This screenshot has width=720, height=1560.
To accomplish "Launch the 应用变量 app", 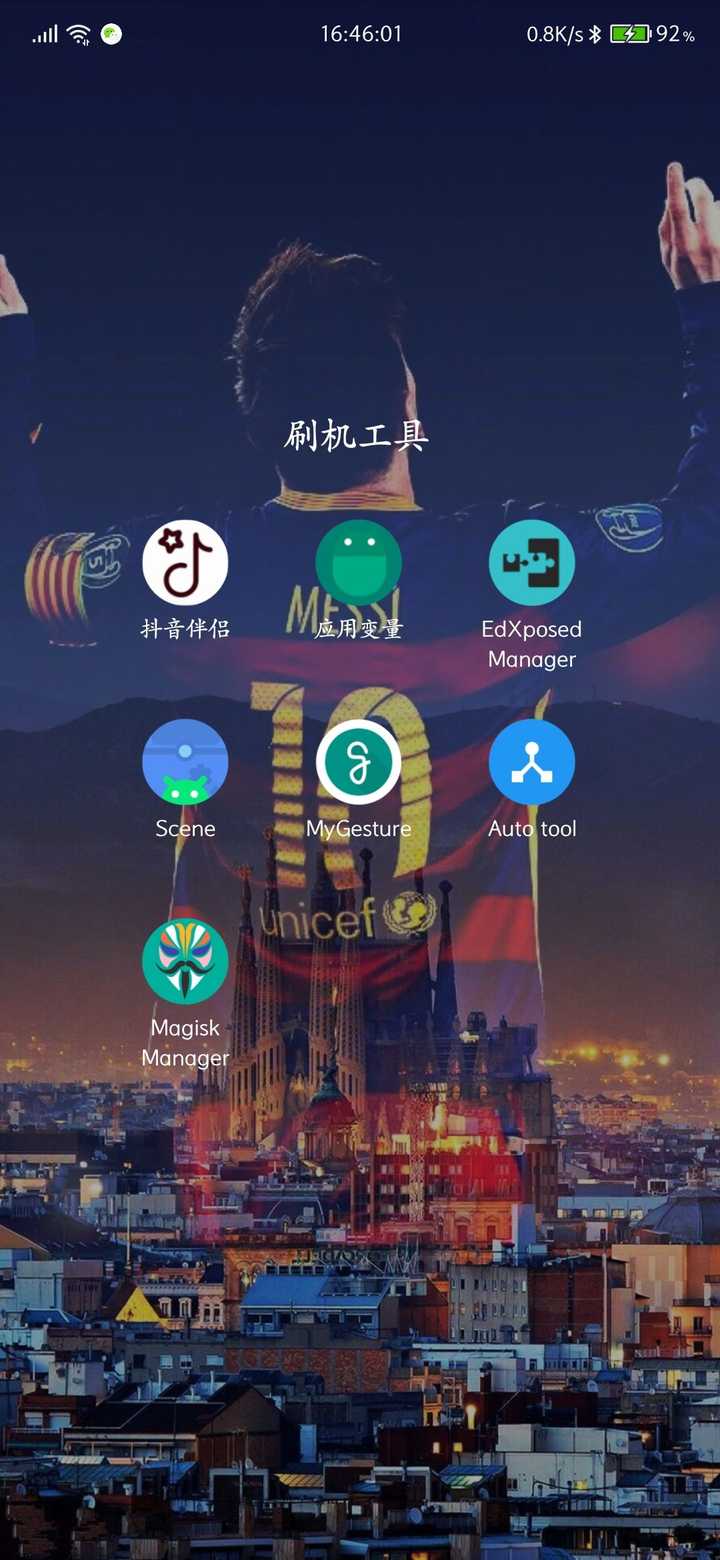I will point(358,563).
